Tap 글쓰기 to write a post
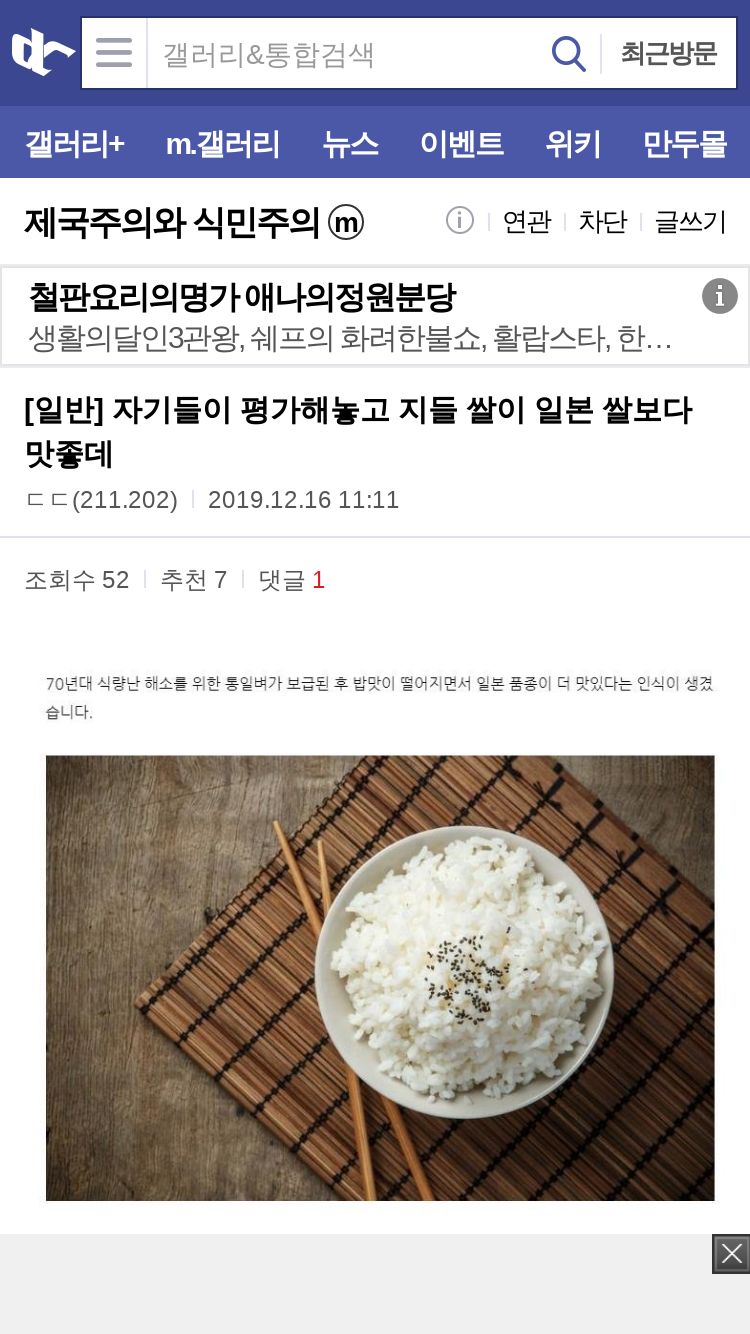Screen dimensions: 750x1334 690,222
